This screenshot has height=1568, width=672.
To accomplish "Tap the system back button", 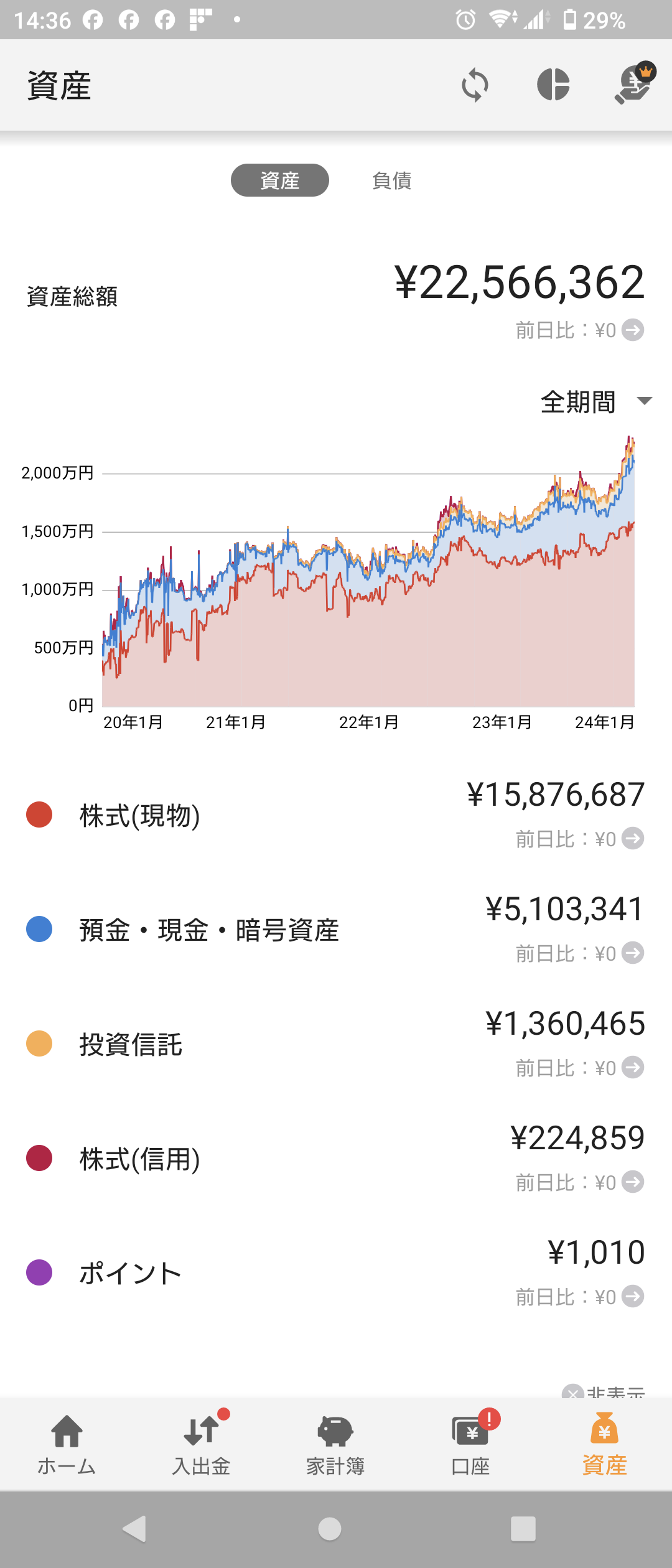I will click(x=135, y=1528).
